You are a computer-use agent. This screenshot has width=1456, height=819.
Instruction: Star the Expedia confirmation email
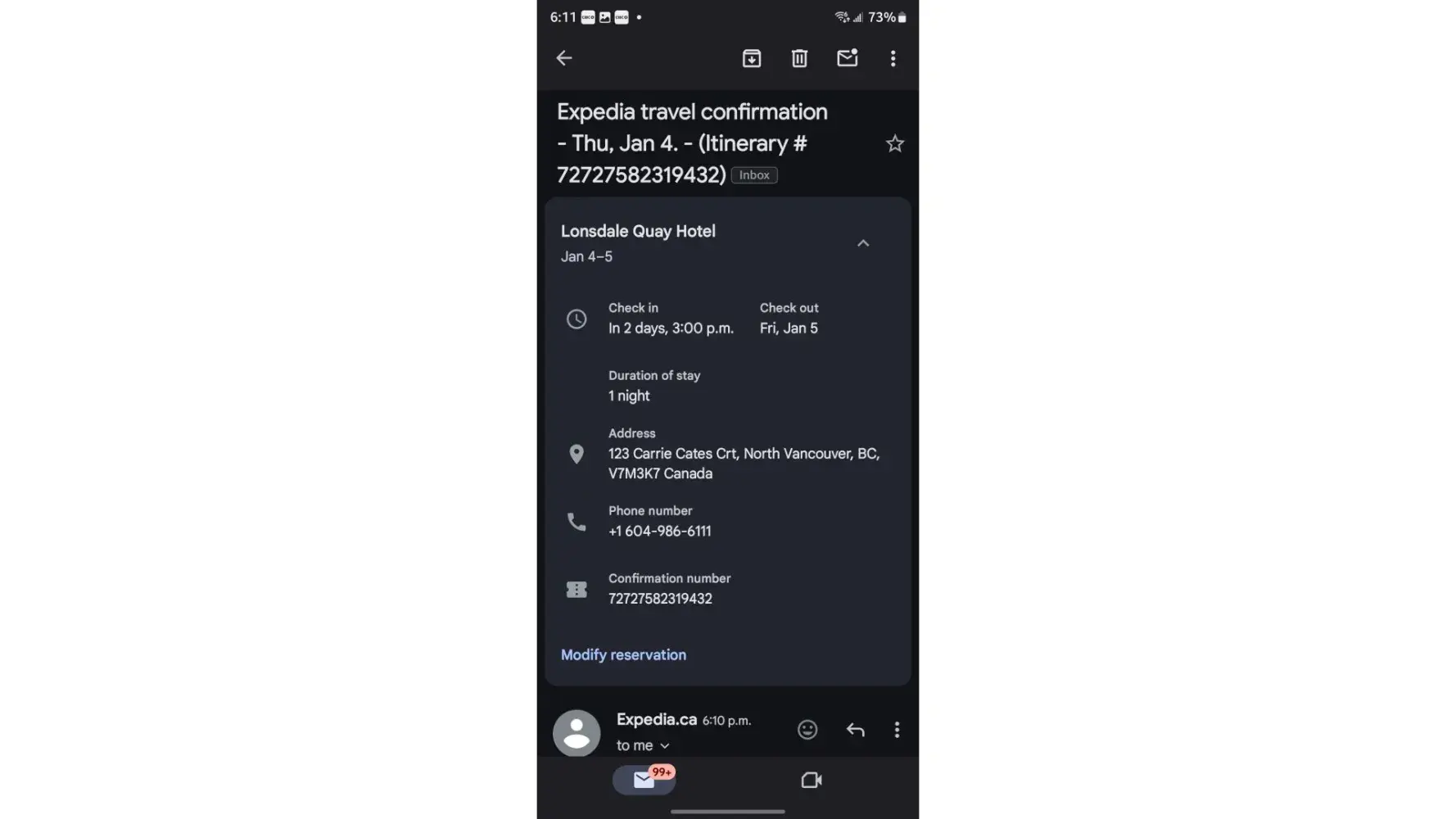(894, 144)
